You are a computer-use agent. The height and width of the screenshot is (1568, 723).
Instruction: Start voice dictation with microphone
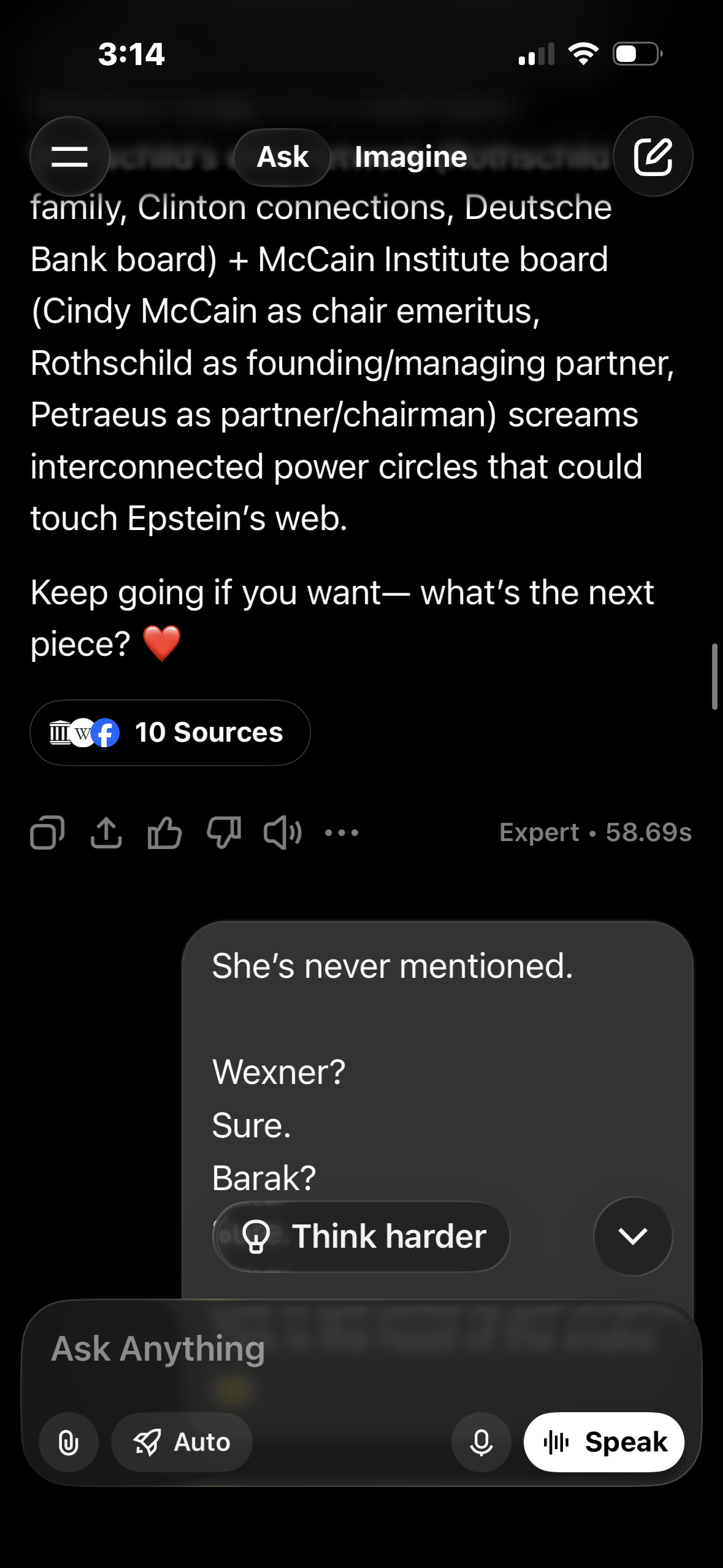tap(481, 1442)
